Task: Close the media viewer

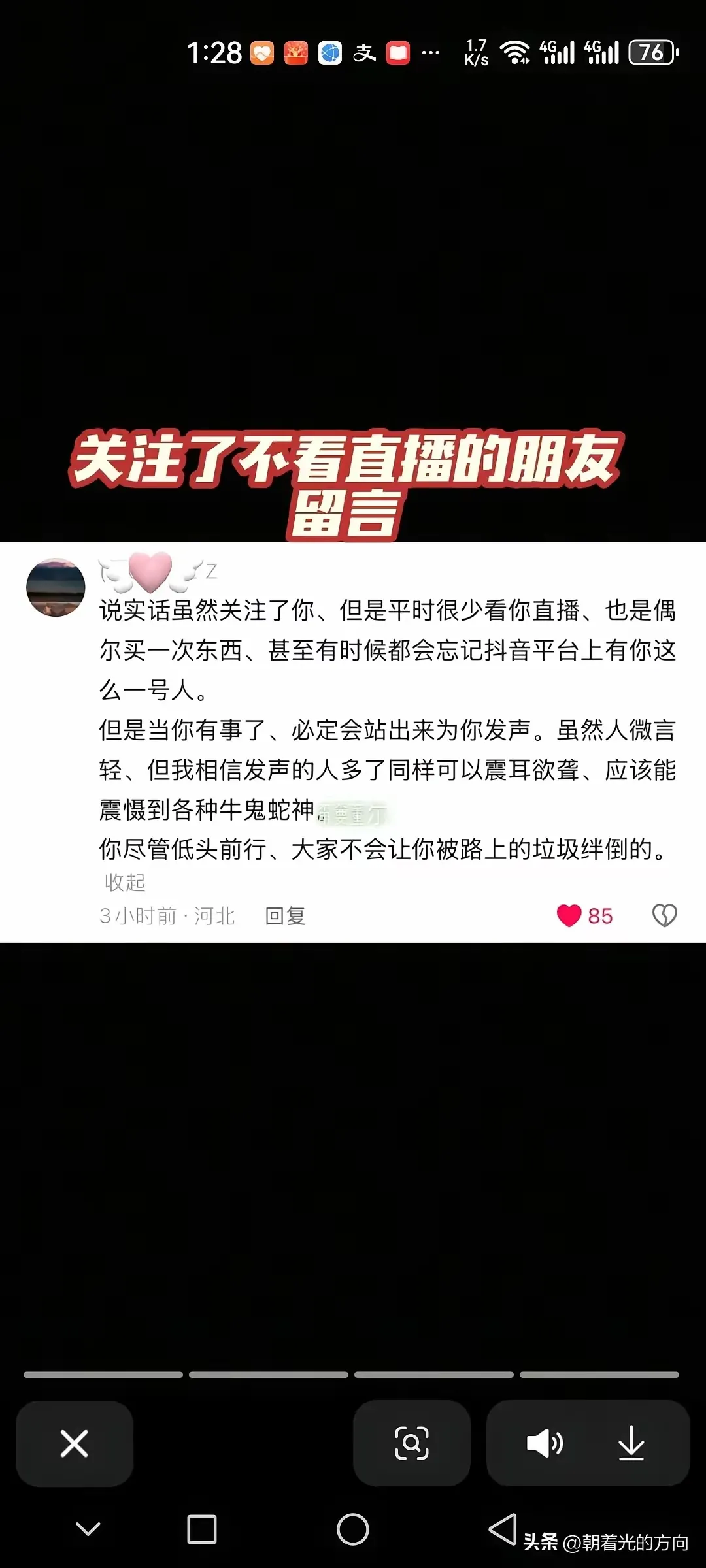Action: pyautogui.click(x=74, y=1443)
